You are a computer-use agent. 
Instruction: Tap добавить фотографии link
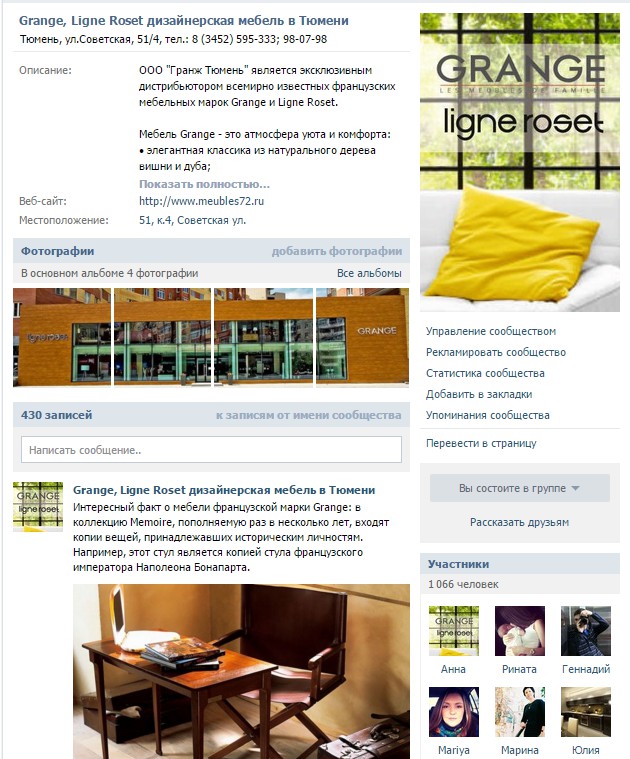click(x=336, y=251)
